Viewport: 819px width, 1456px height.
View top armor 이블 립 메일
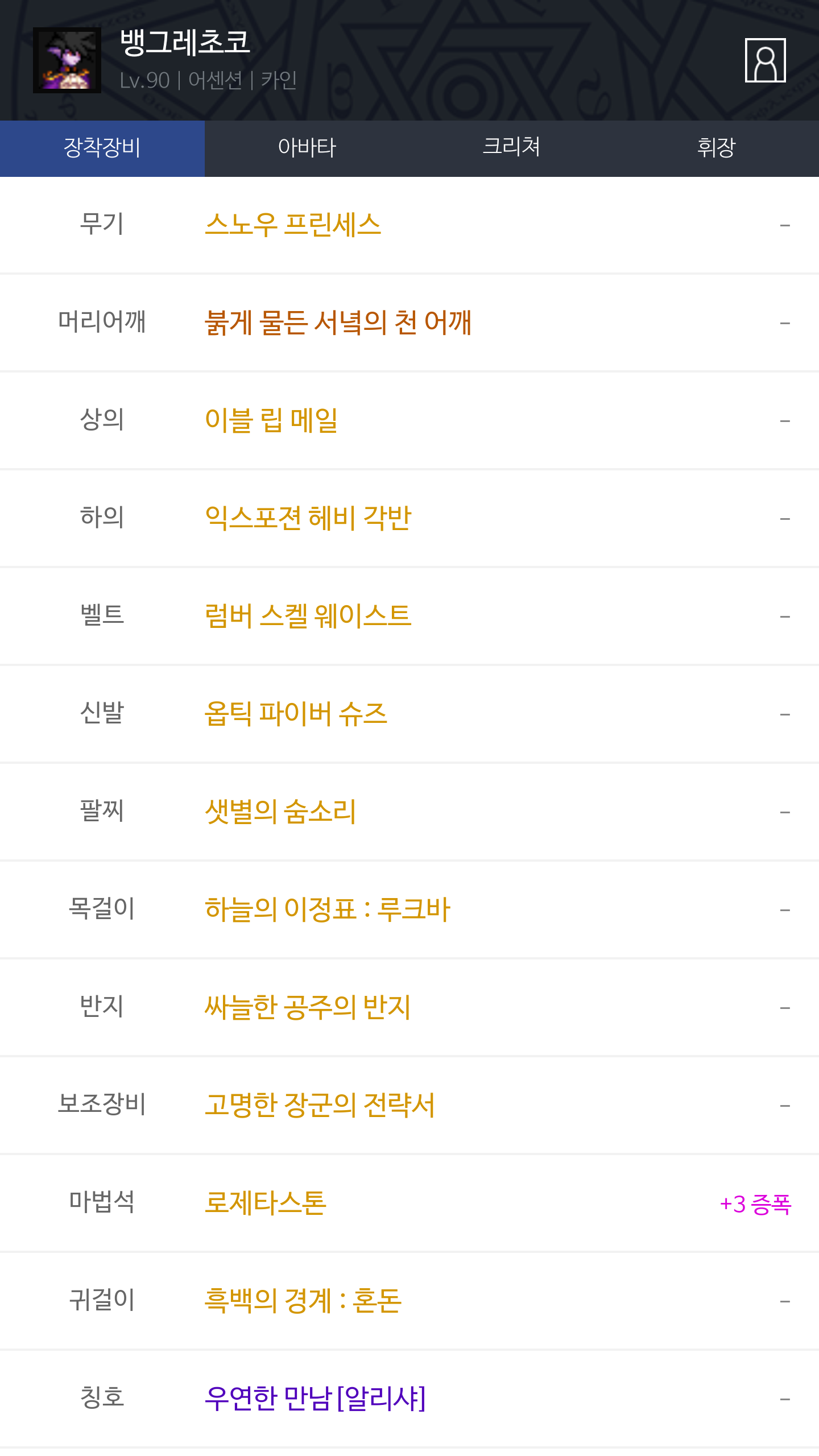(x=271, y=421)
